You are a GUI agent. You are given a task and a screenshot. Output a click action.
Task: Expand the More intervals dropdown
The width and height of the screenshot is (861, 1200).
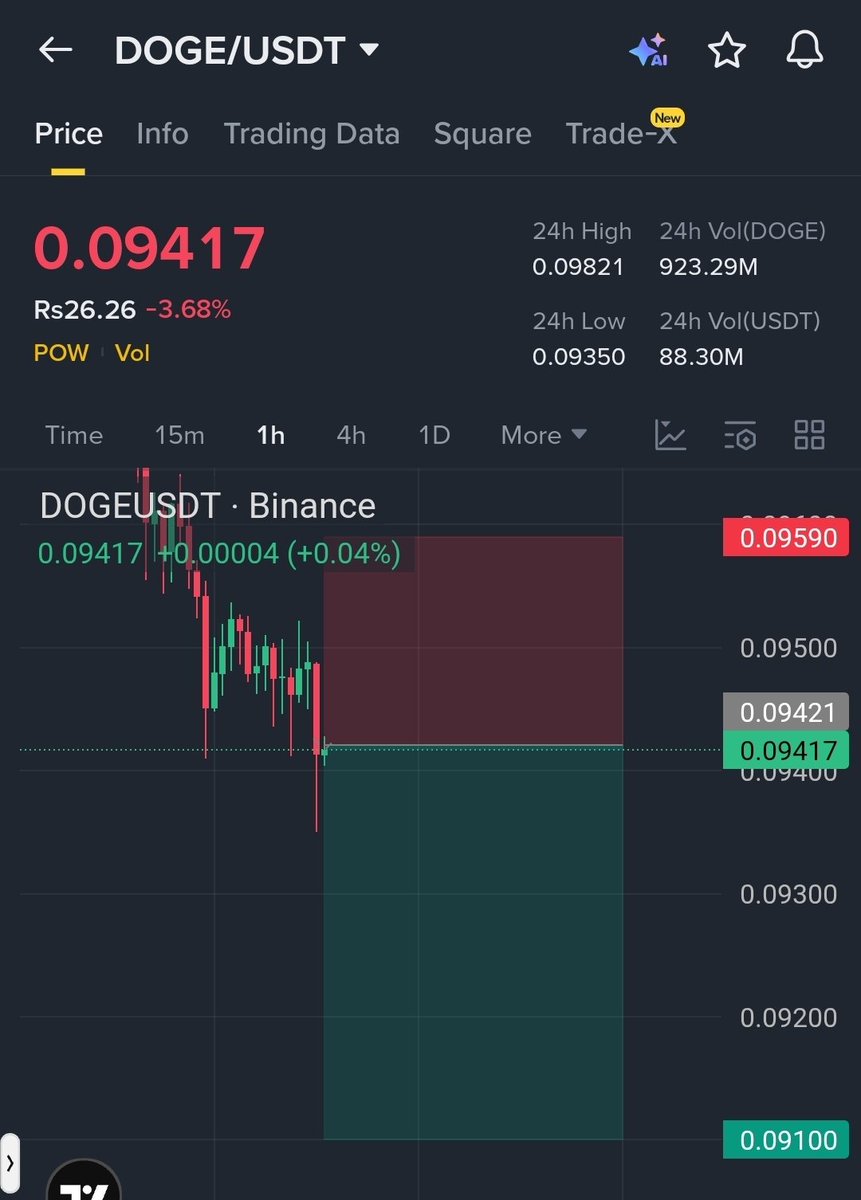[x=543, y=435]
